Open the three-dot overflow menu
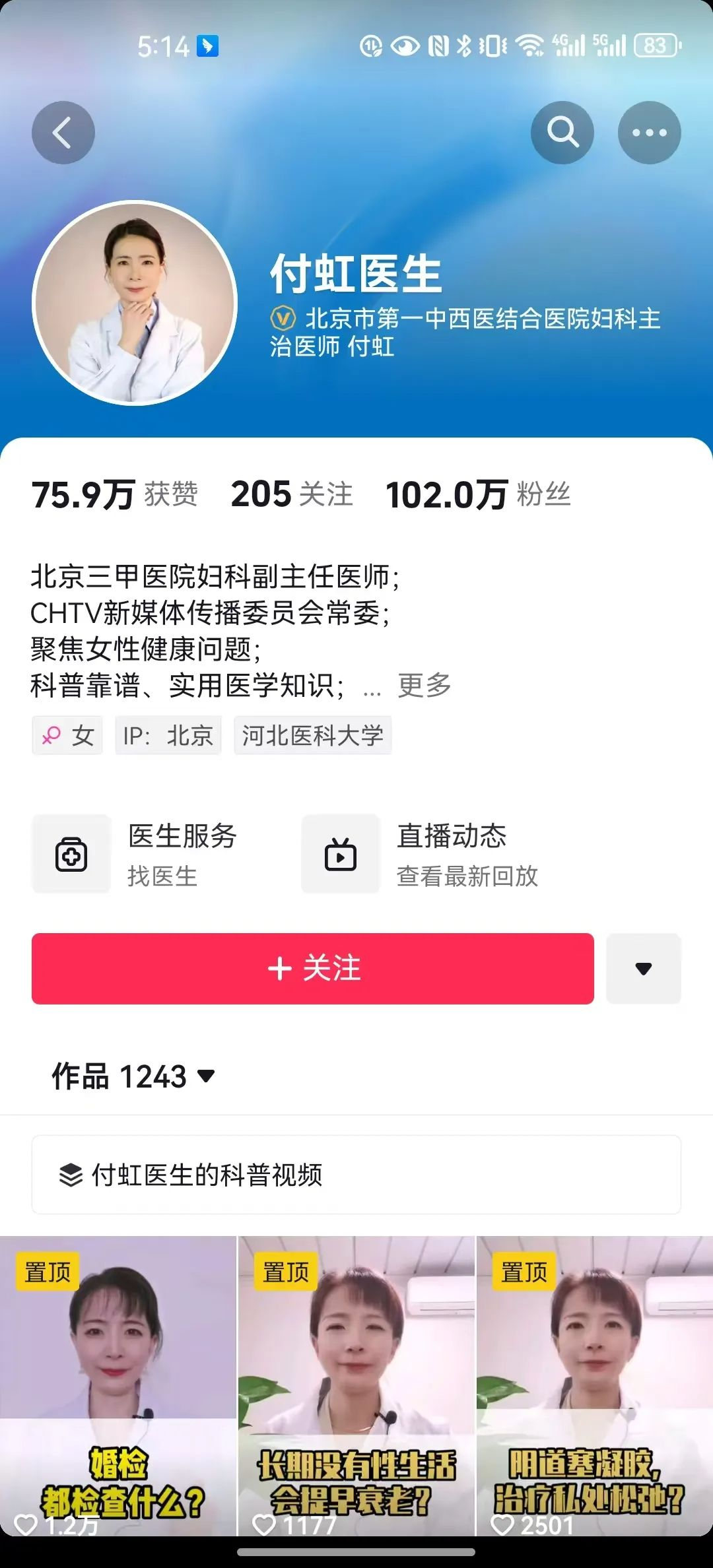This screenshot has width=713, height=1568. [649, 133]
